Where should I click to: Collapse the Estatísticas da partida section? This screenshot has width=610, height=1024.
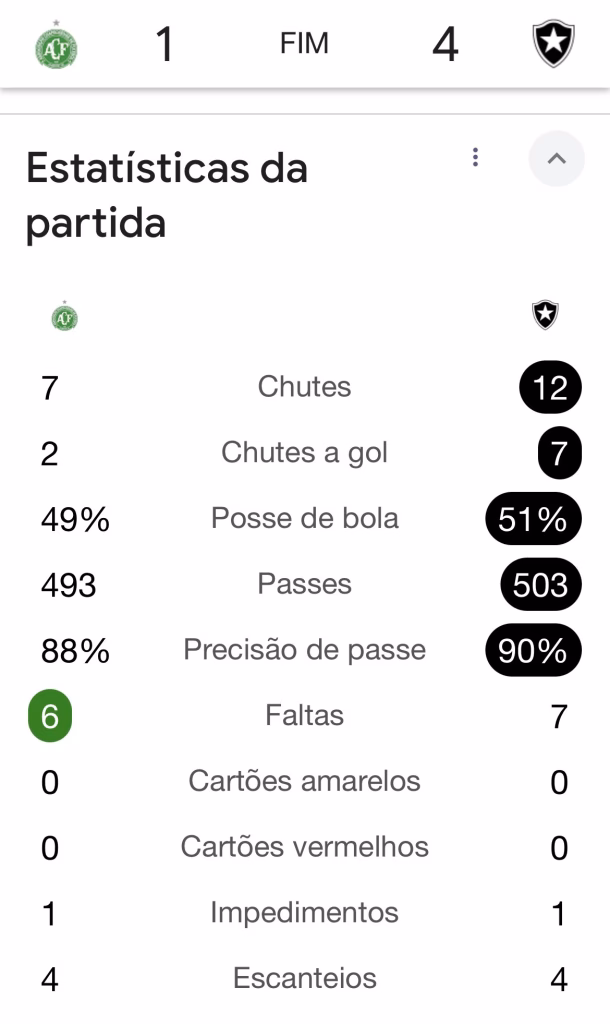pos(556,159)
